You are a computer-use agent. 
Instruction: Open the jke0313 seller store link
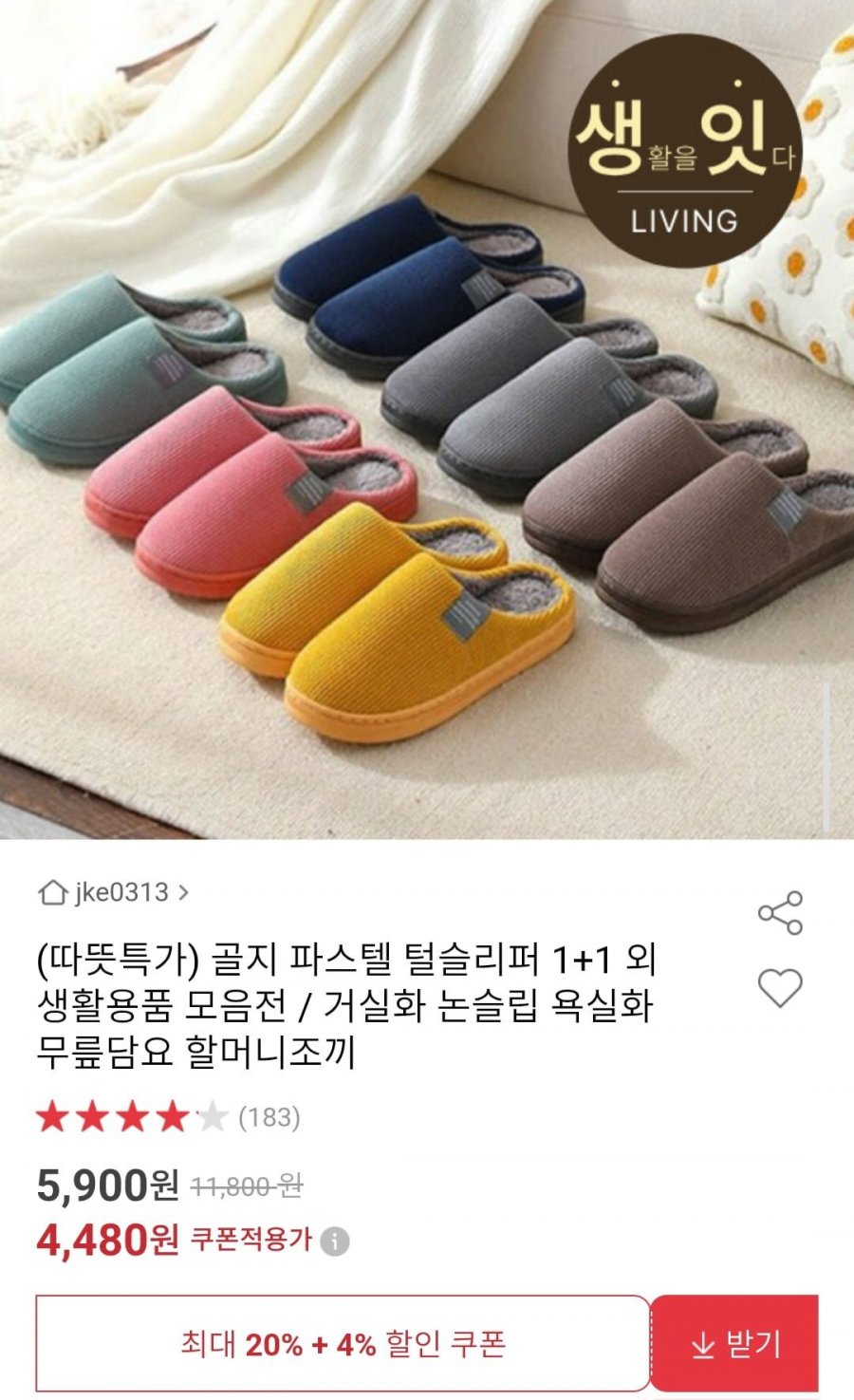[114, 892]
